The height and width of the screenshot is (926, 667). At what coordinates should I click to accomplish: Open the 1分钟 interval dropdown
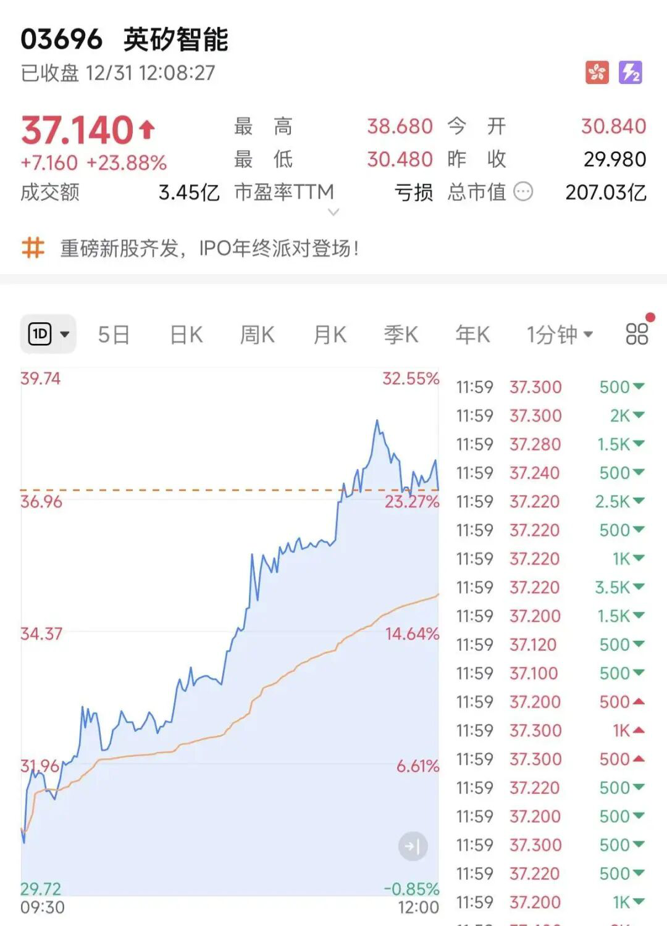coord(560,334)
